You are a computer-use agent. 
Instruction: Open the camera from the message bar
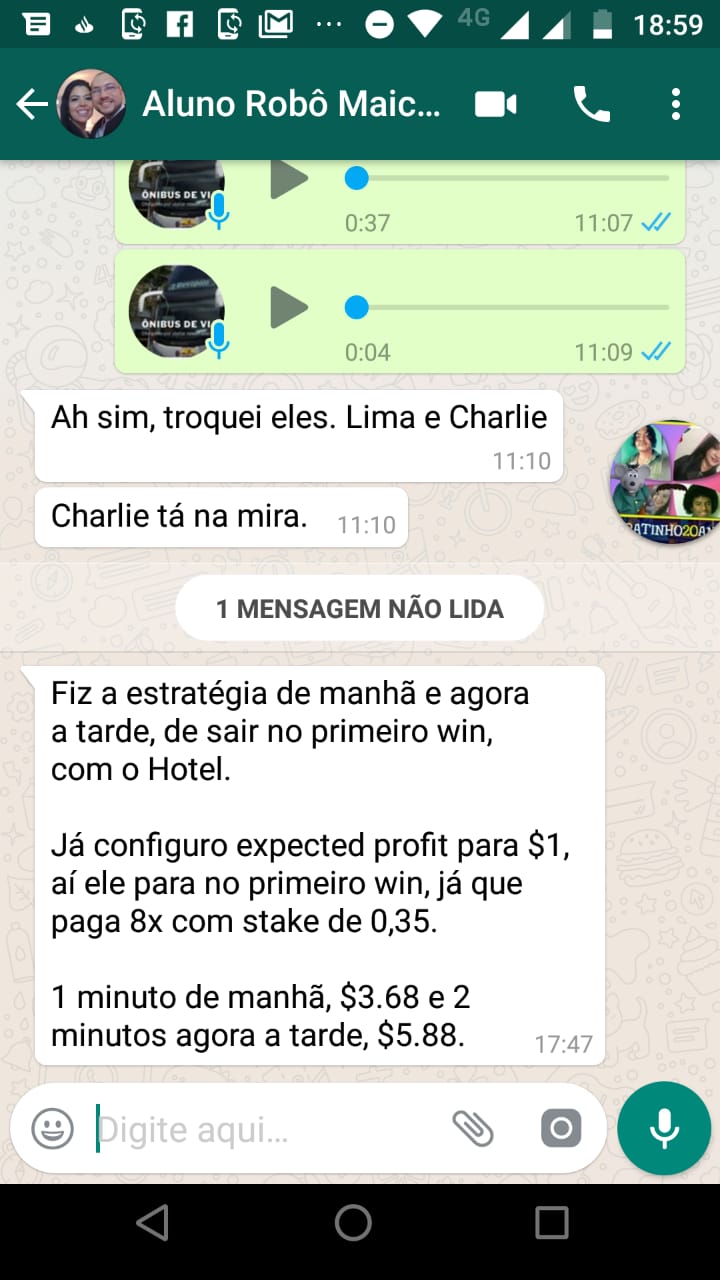(561, 1129)
